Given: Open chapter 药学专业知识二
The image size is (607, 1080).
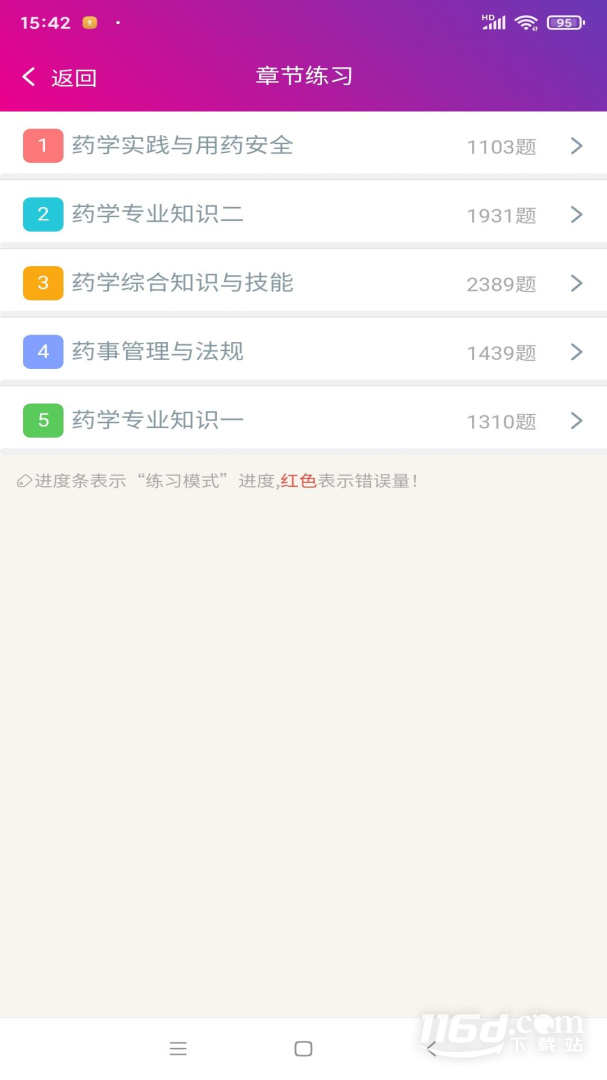Looking at the screenshot, I should pyautogui.click(x=303, y=214).
